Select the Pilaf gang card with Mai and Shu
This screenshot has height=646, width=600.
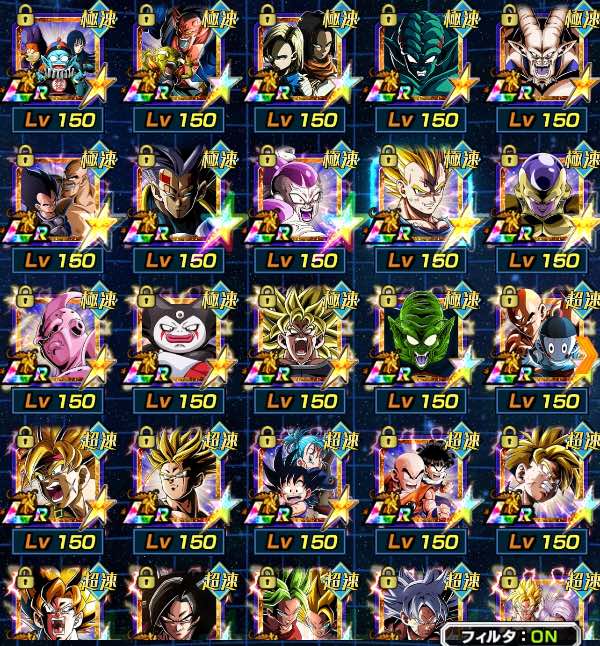tap(59, 68)
